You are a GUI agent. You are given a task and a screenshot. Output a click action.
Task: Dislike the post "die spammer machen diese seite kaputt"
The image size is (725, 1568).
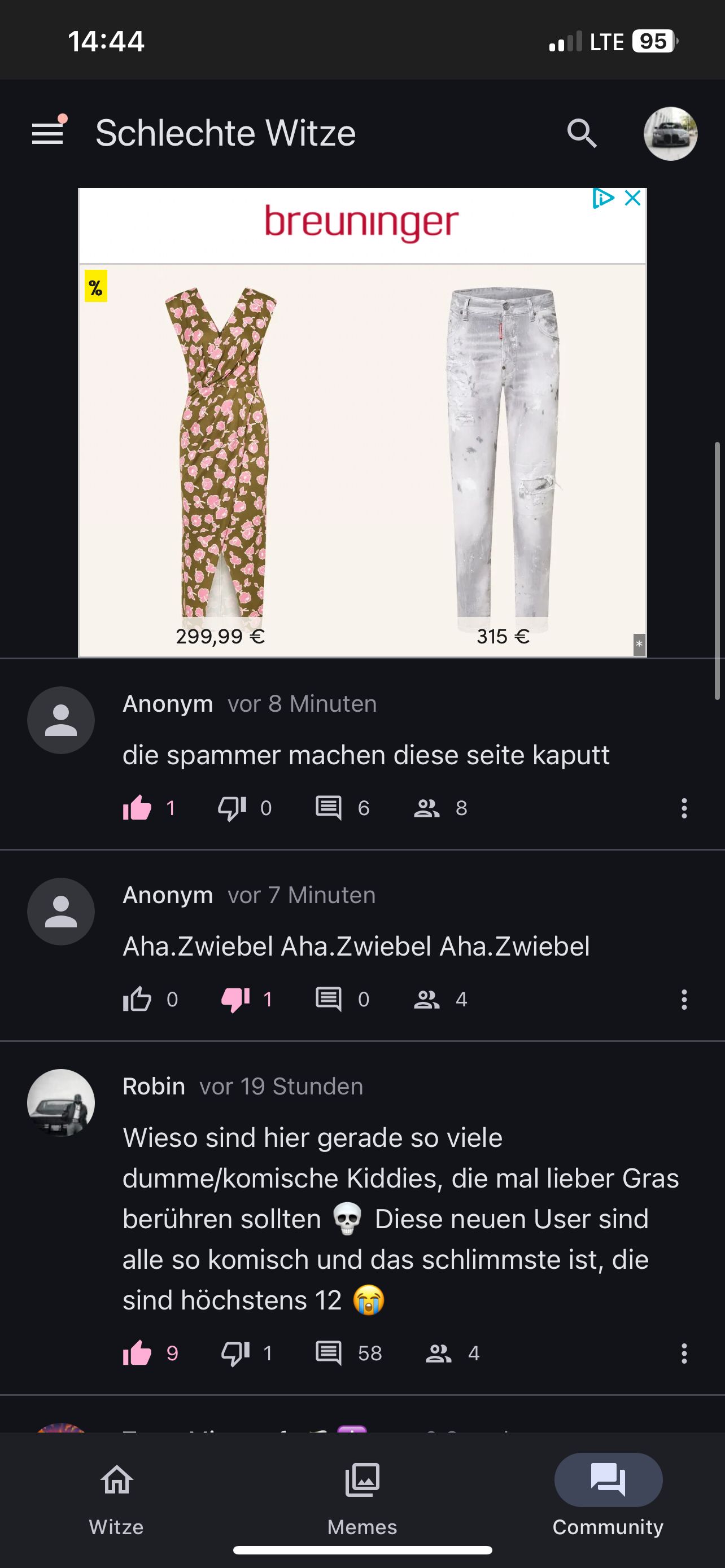[x=233, y=808]
